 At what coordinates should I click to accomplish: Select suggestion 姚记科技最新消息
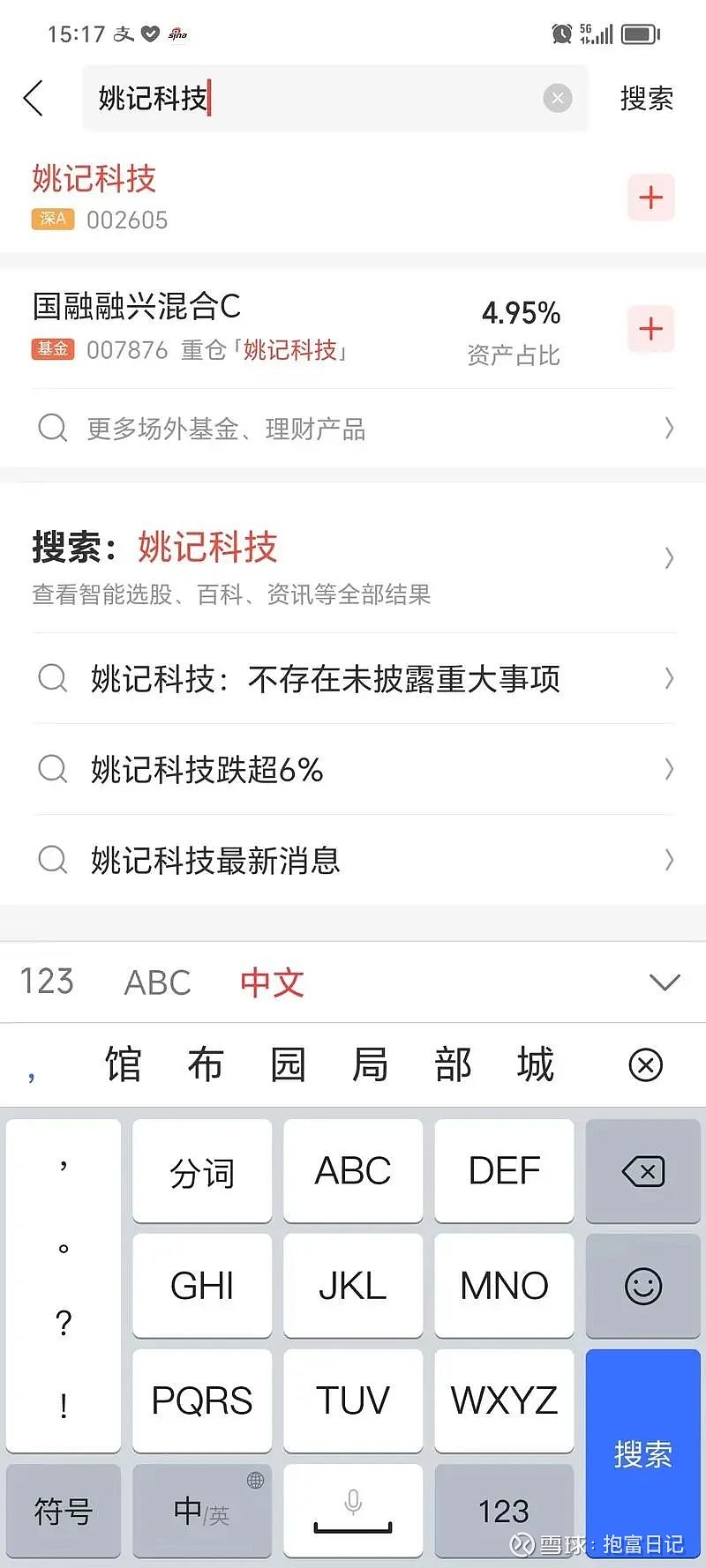(x=353, y=860)
